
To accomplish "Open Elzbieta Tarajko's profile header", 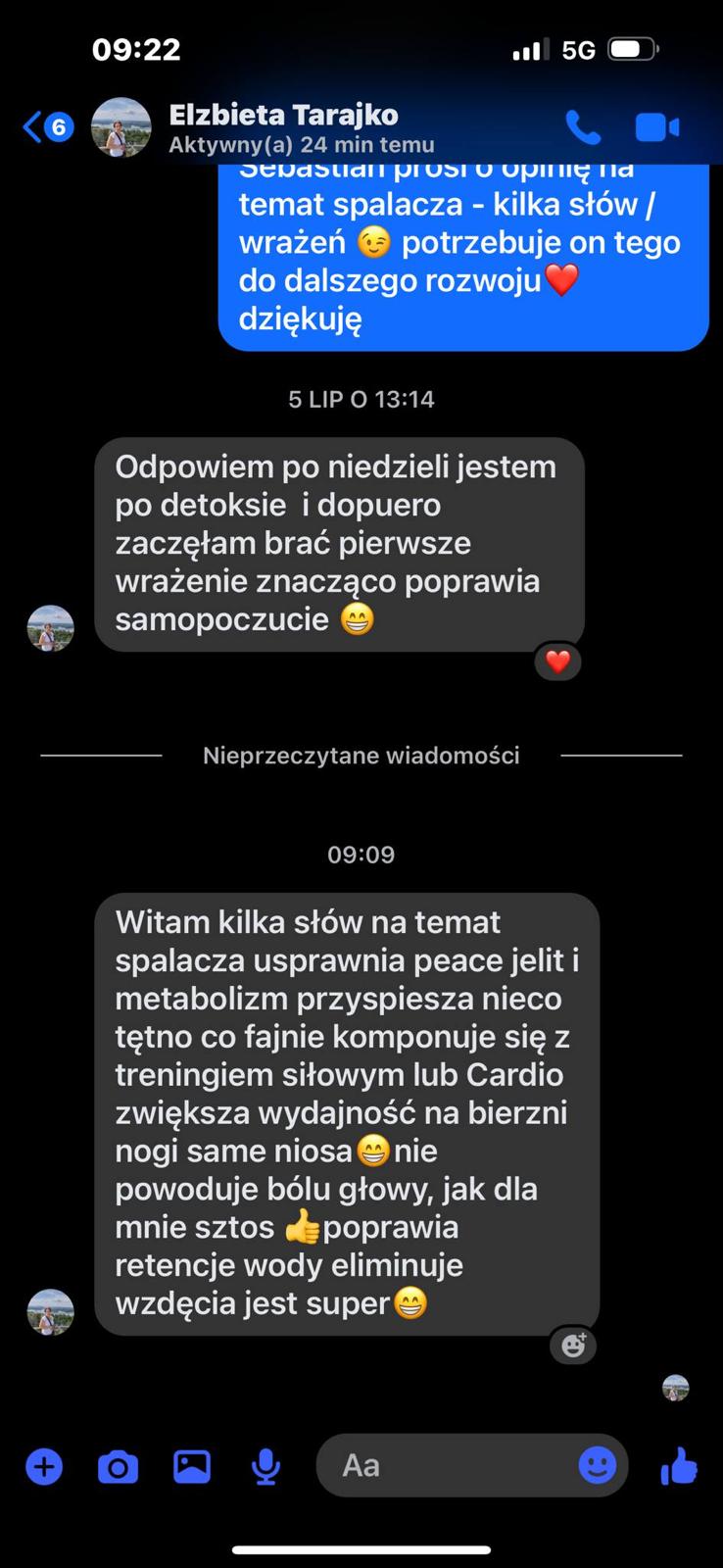I will (282, 127).
